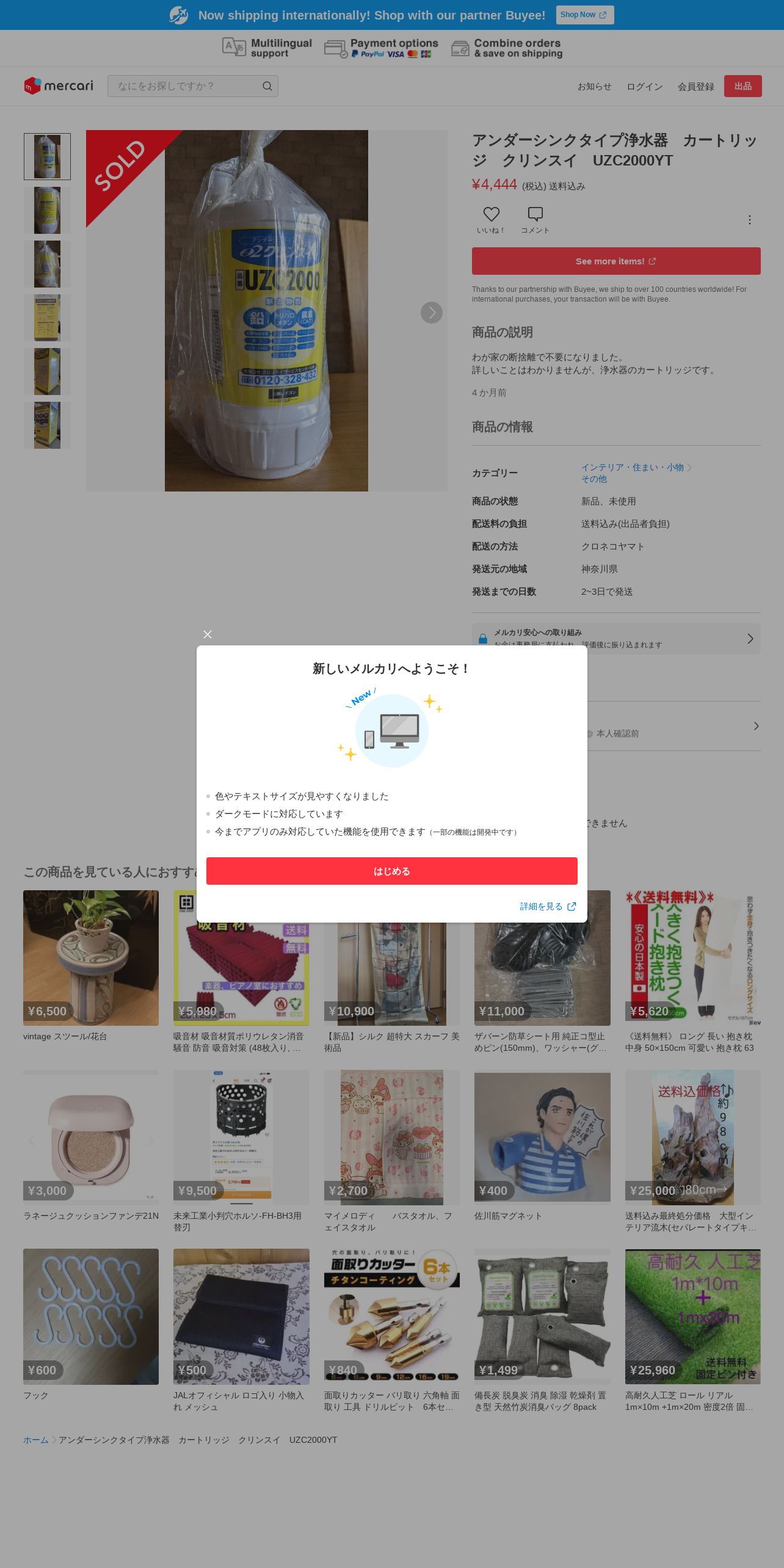Expand メルカリ安心への取り組み row
Screen dimensions: 784x1568
tap(615, 639)
